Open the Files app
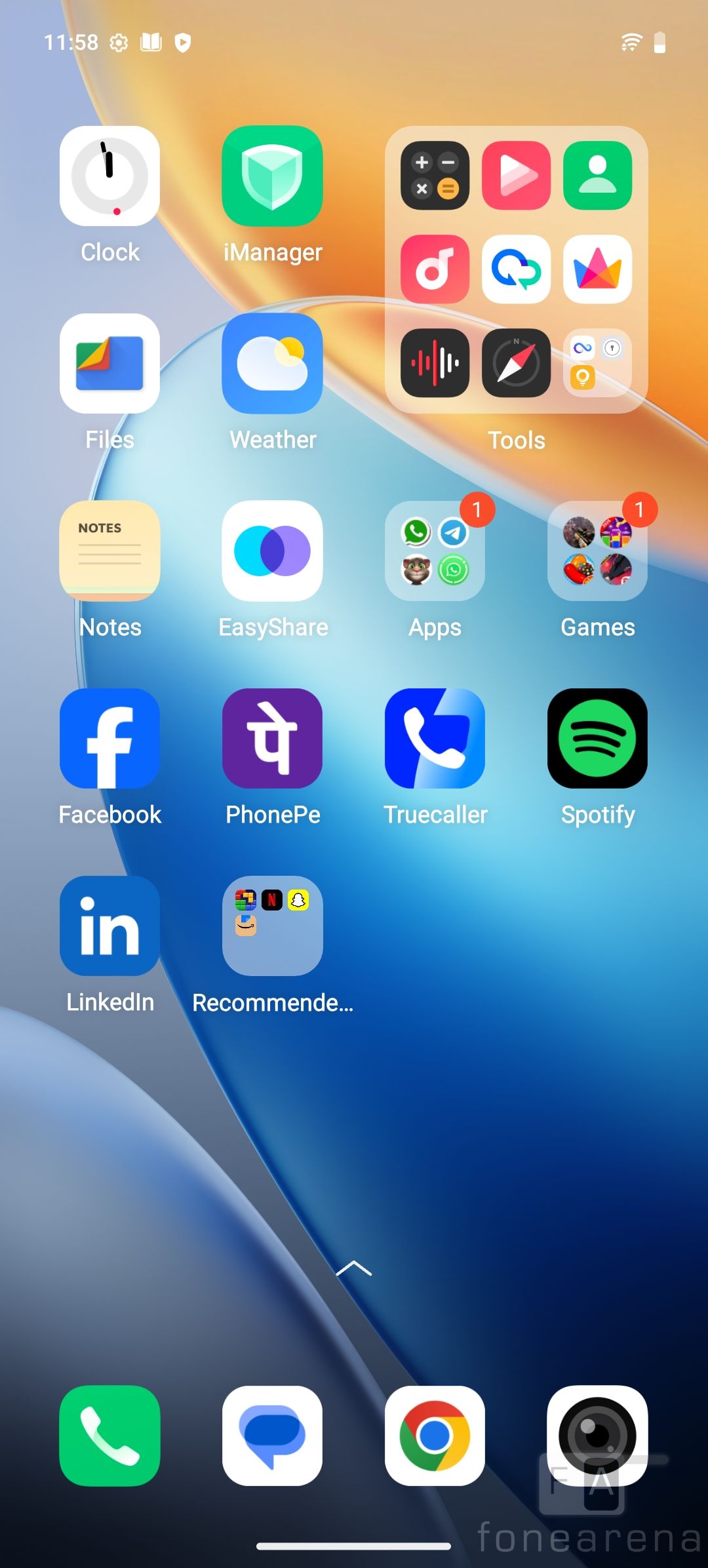The height and width of the screenshot is (1568, 708). 109,364
